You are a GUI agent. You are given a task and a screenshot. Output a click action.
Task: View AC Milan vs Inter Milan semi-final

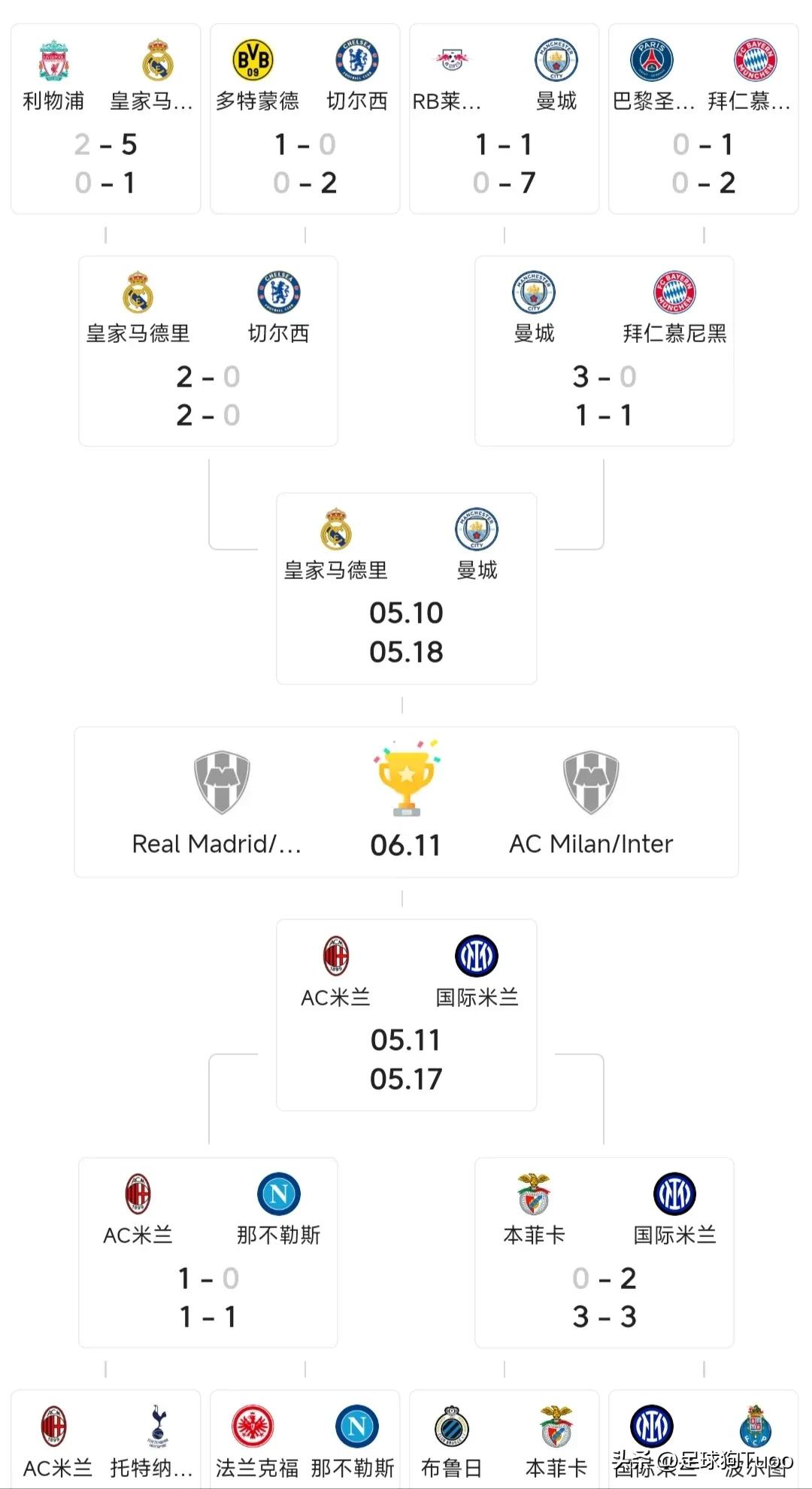point(406,1014)
